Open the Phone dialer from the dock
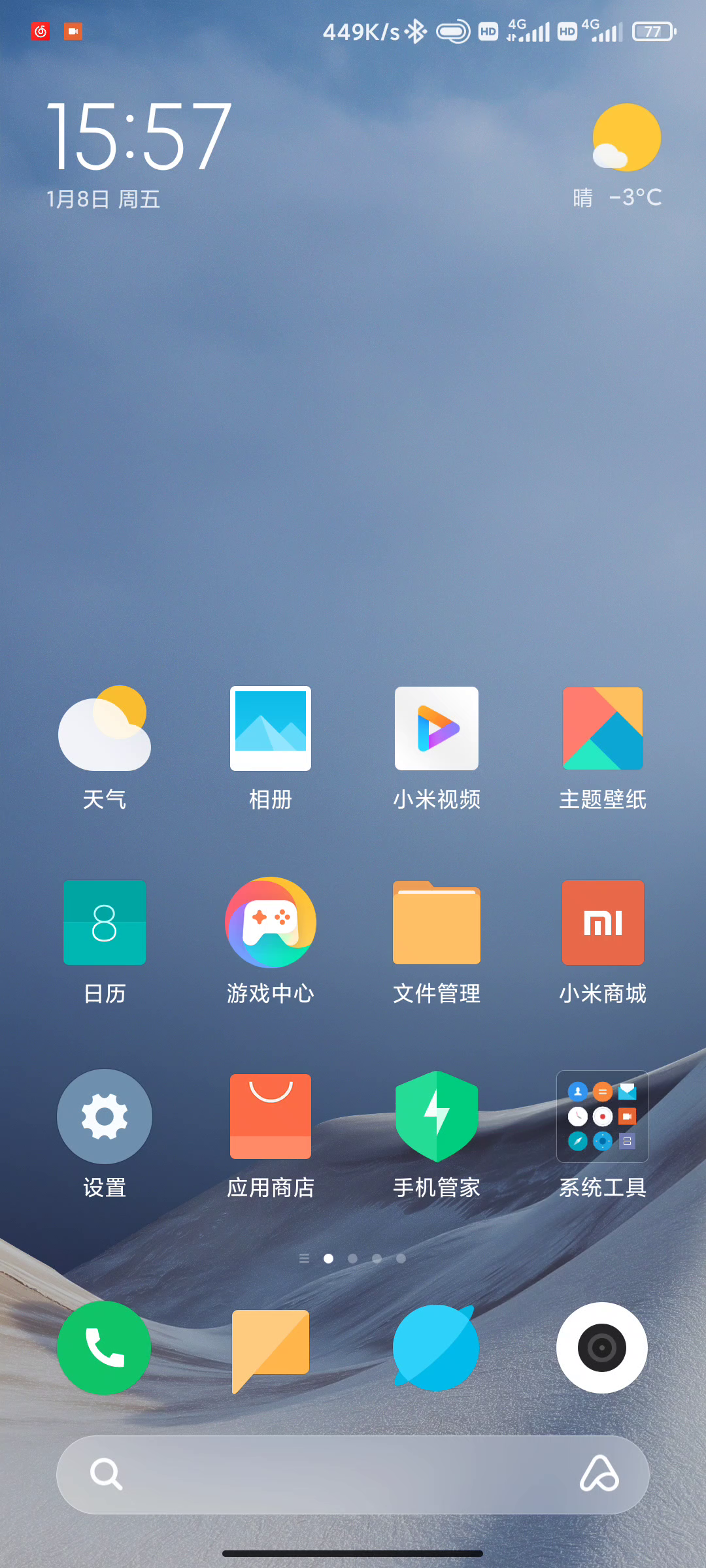This screenshot has width=706, height=1568. click(x=104, y=1347)
